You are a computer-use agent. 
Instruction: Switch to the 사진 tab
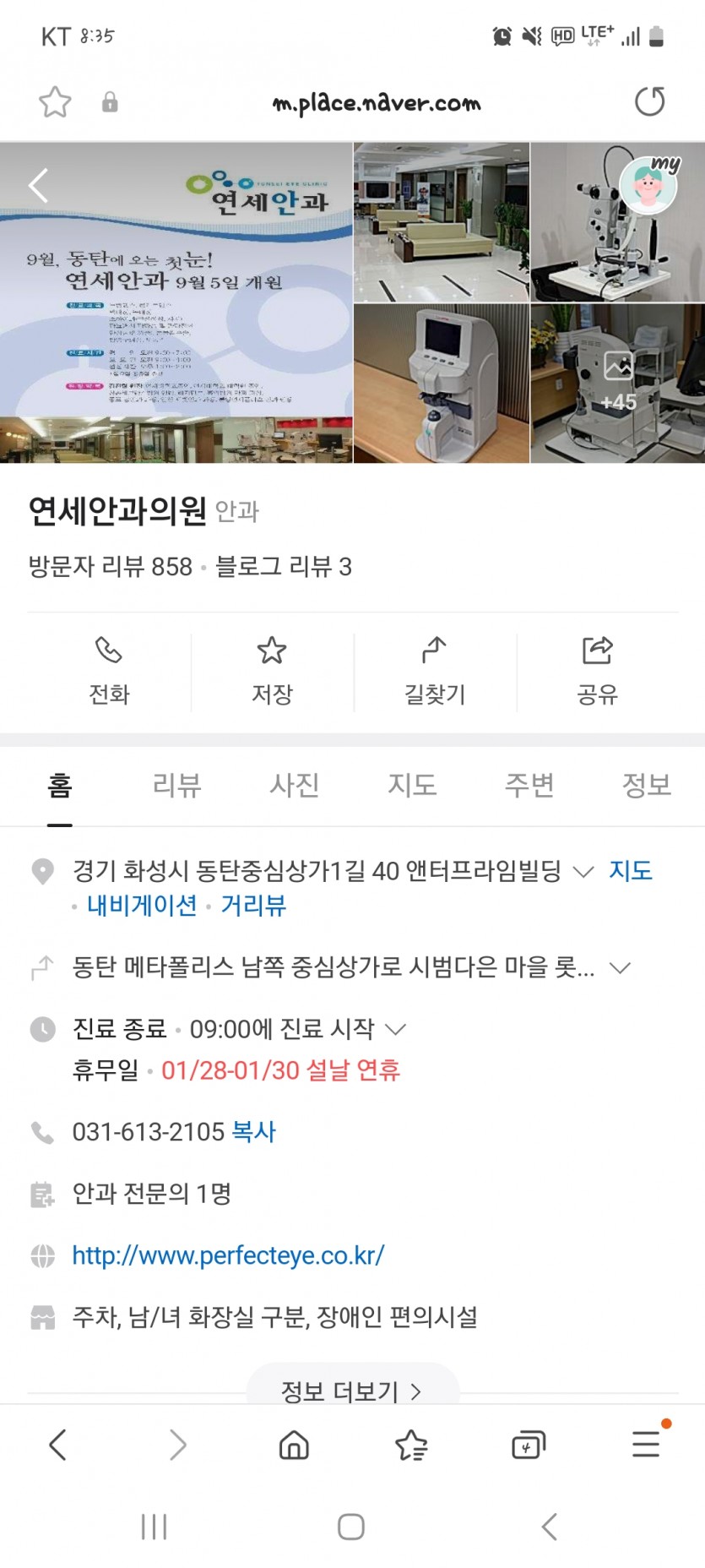[294, 785]
